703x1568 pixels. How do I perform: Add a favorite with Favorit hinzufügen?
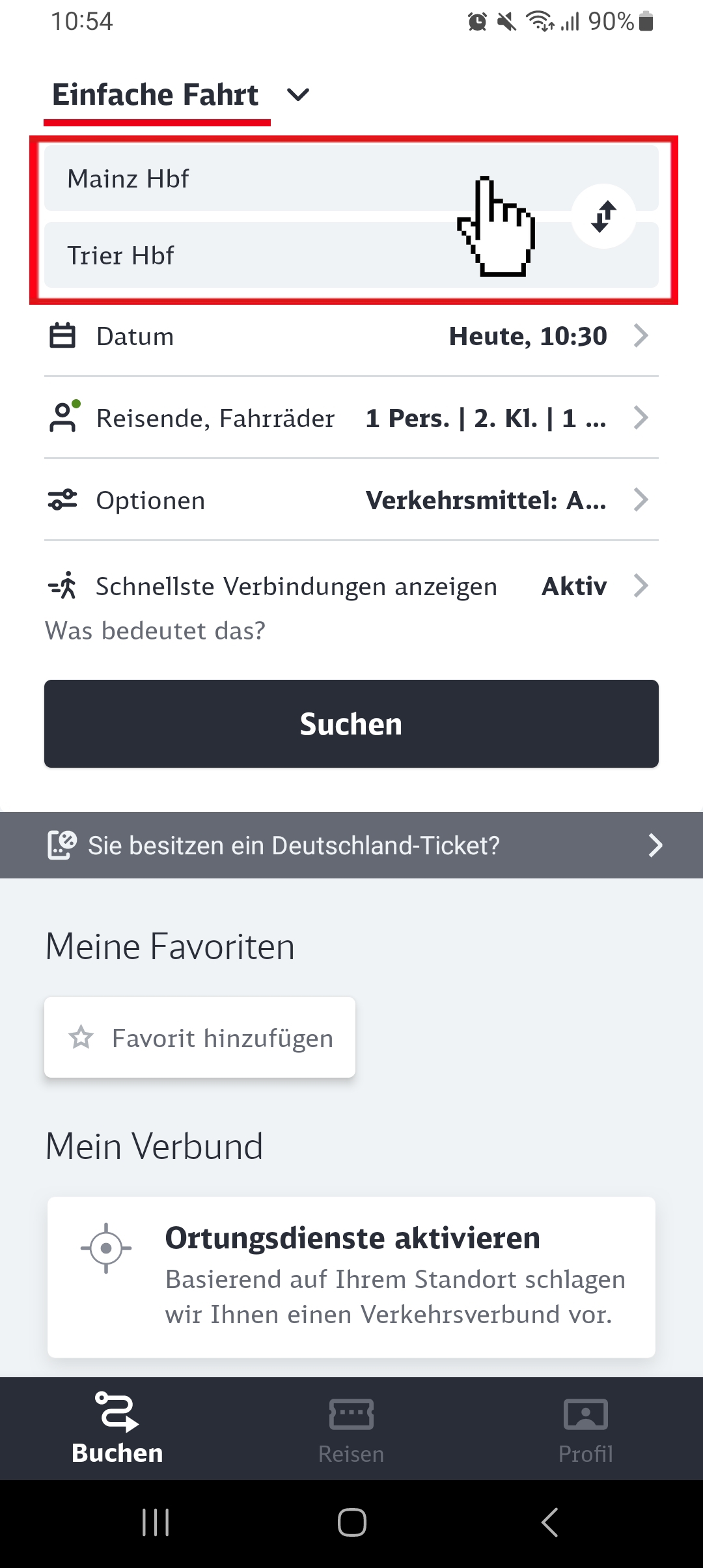click(200, 1037)
